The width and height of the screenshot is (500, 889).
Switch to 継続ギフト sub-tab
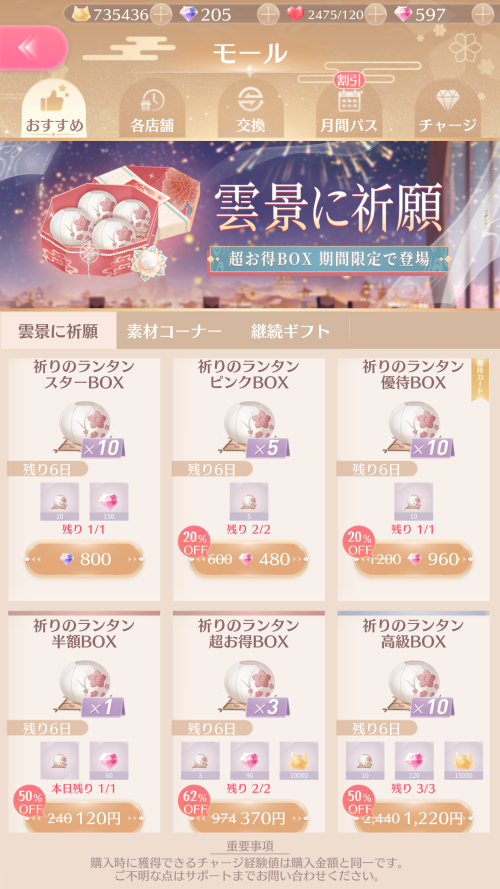pyautogui.click(x=291, y=331)
